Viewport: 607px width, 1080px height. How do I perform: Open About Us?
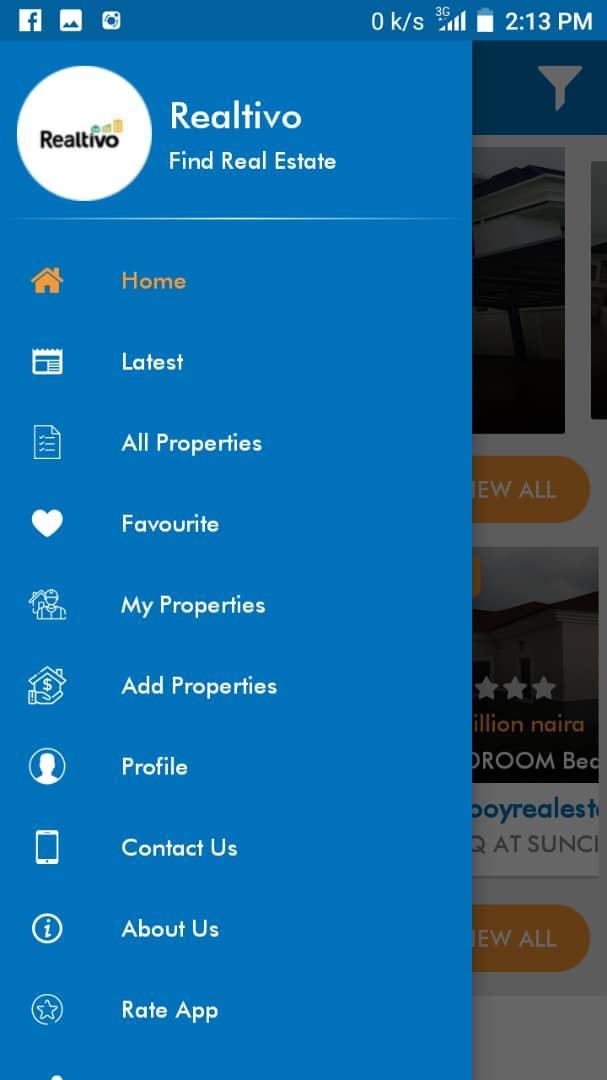(170, 929)
